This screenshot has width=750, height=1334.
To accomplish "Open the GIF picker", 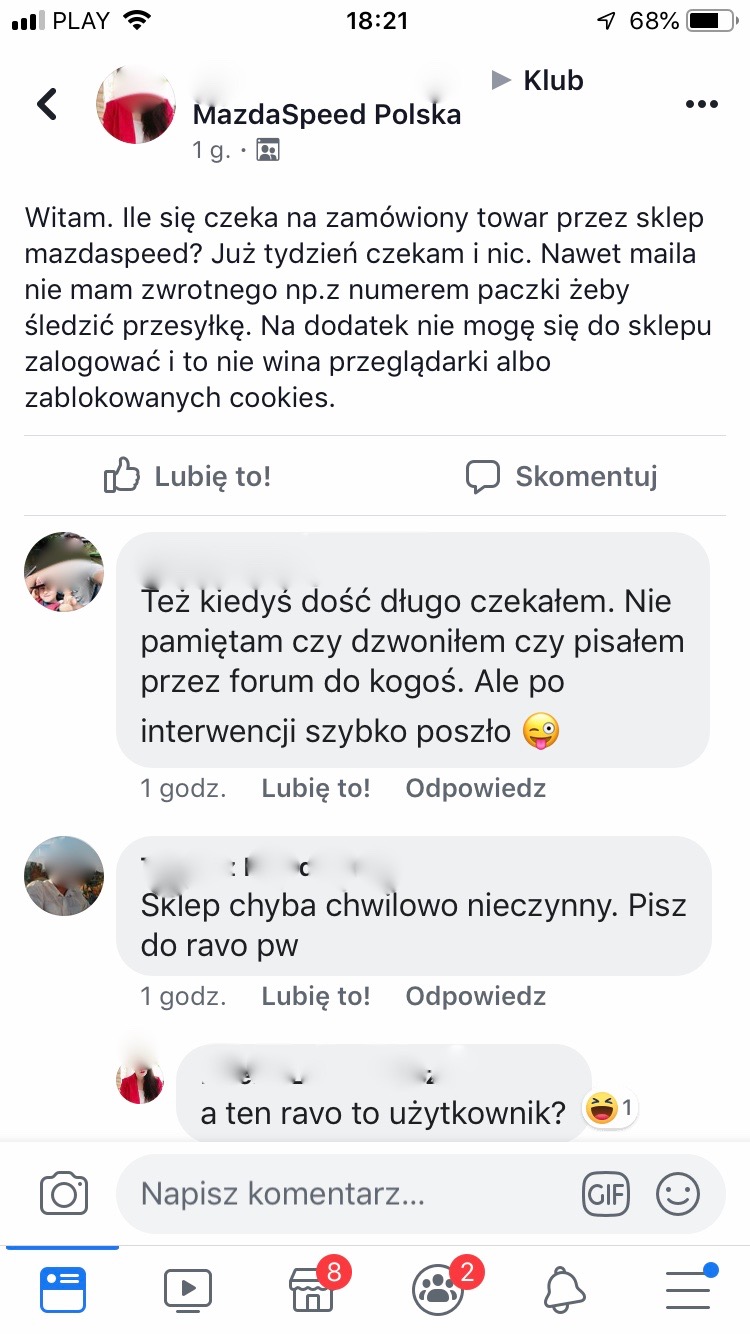I will (606, 1194).
